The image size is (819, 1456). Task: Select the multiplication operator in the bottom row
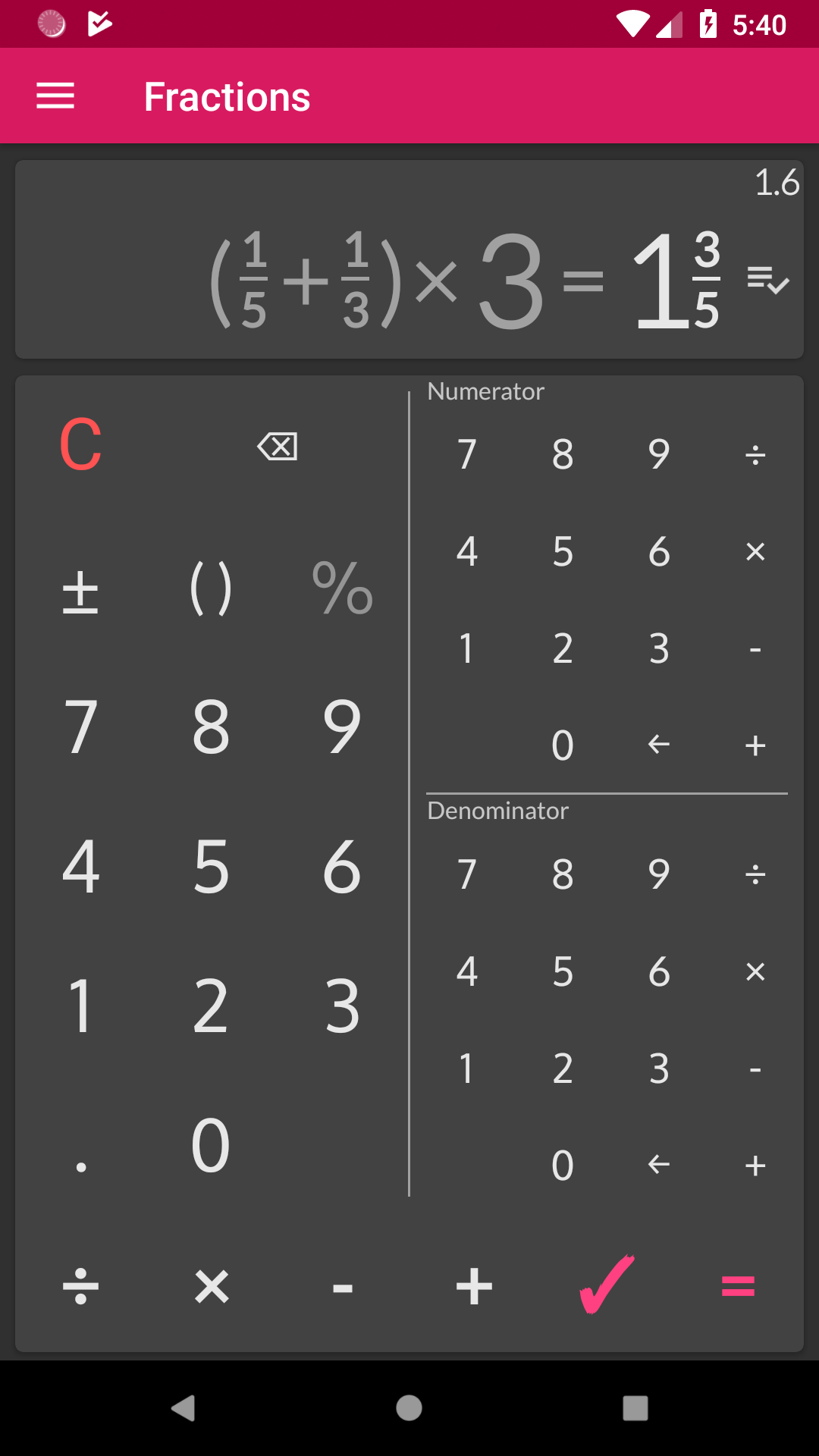coord(212,1285)
